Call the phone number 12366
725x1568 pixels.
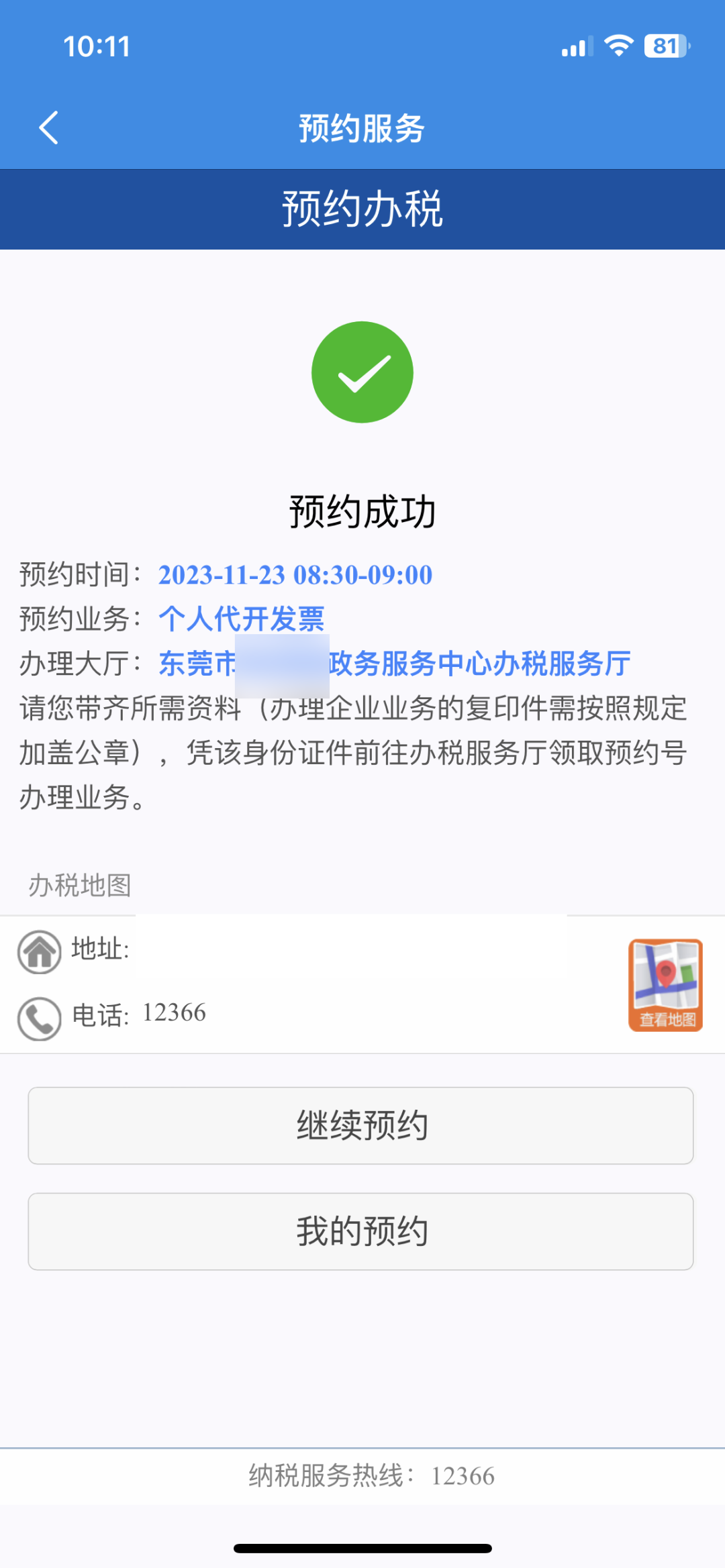click(173, 1013)
